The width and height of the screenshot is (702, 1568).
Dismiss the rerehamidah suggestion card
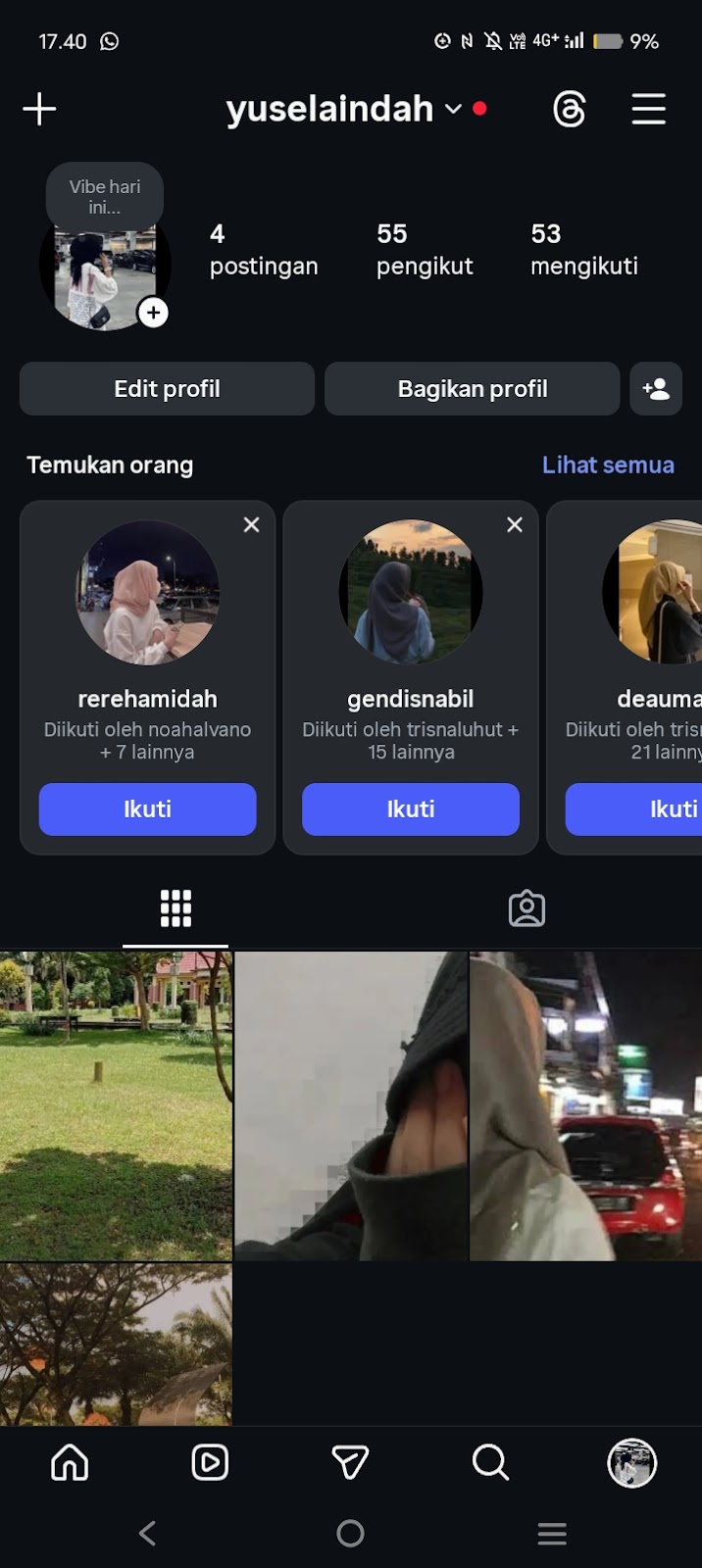pyautogui.click(x=251, y=525)
